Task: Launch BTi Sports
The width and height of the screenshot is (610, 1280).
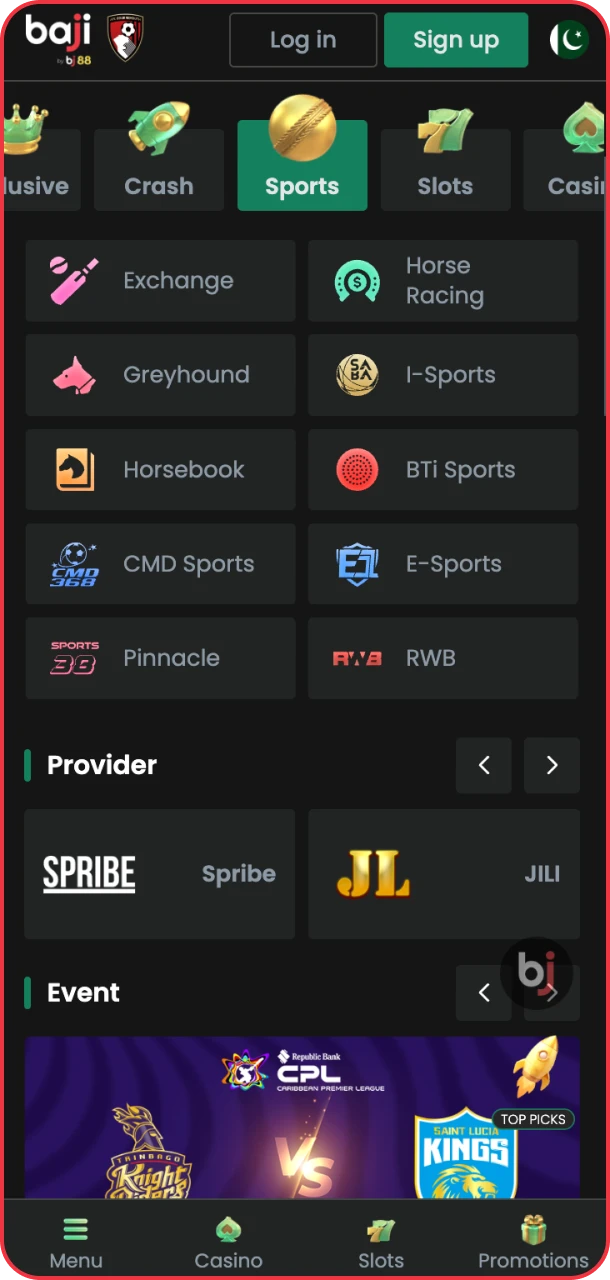Action: point(443,470)
